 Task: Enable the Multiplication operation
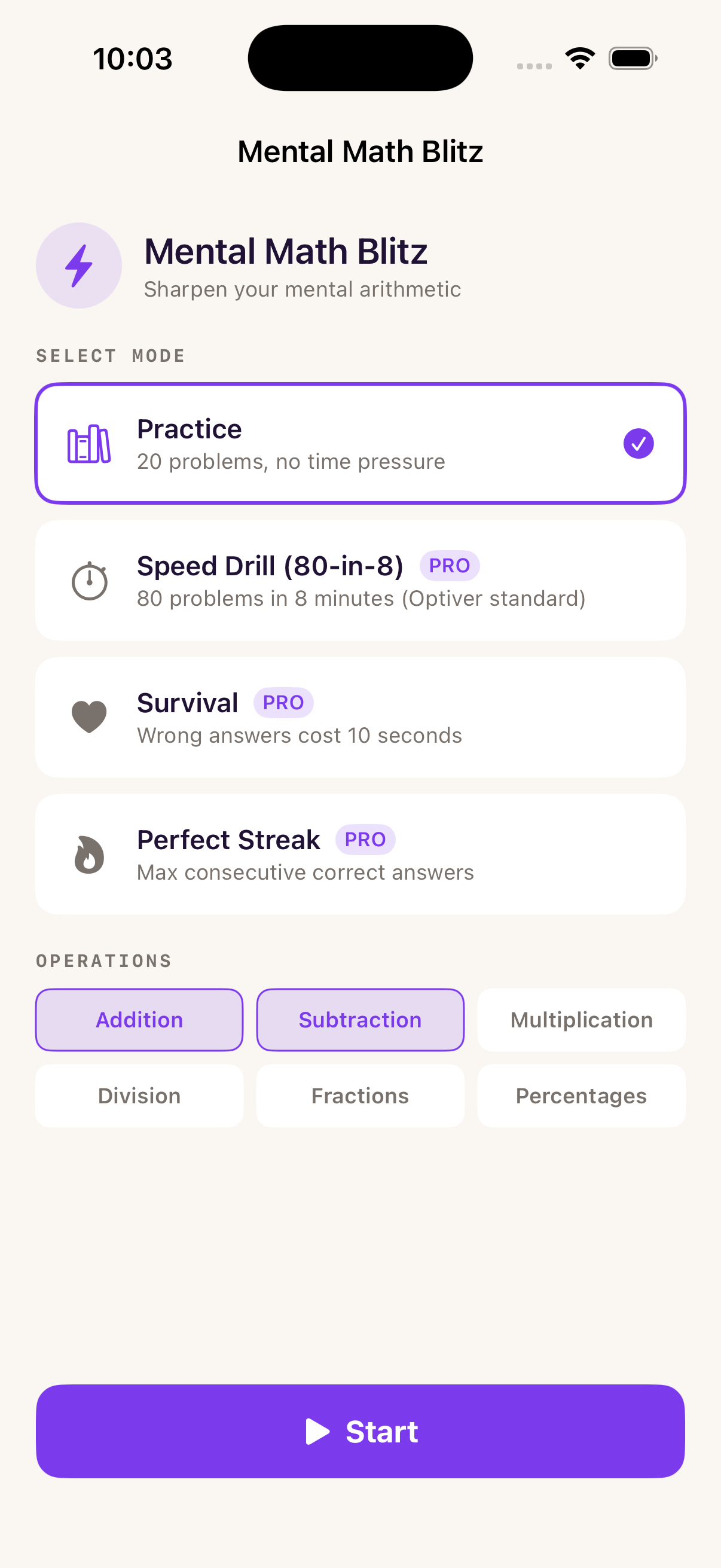tap(581, 1020)
